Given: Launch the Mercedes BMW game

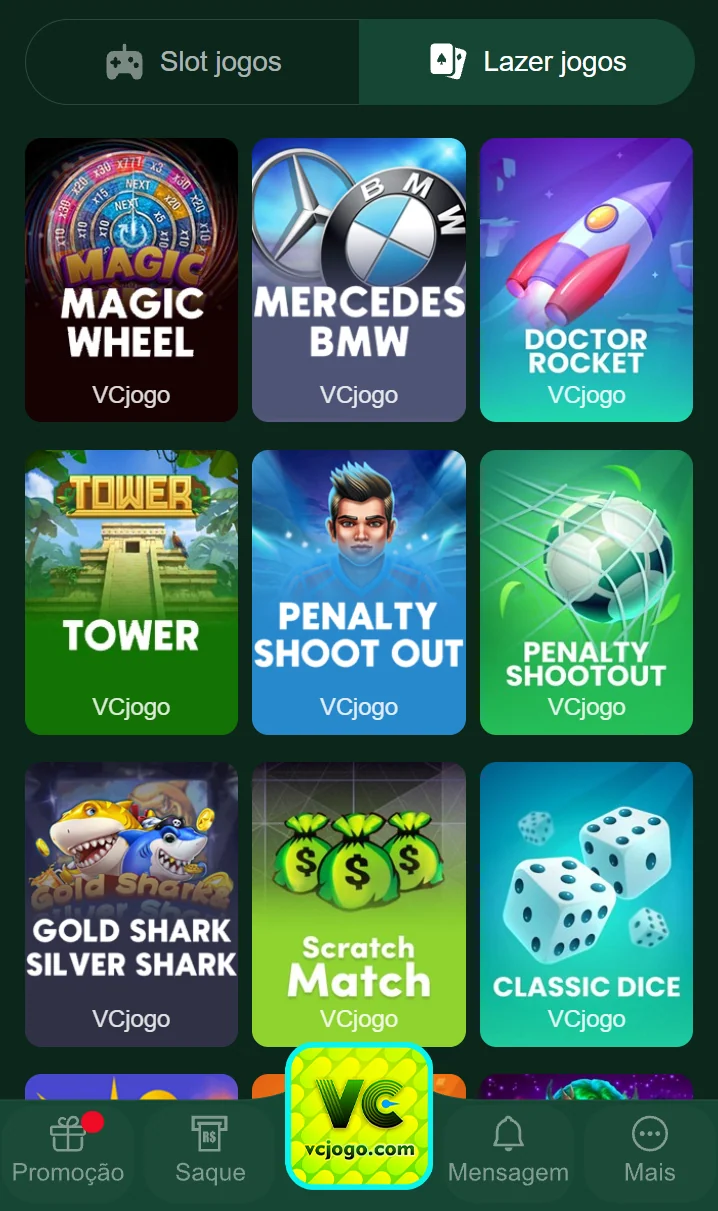Looking at the screenshot, I should click(x=359, y=280).
